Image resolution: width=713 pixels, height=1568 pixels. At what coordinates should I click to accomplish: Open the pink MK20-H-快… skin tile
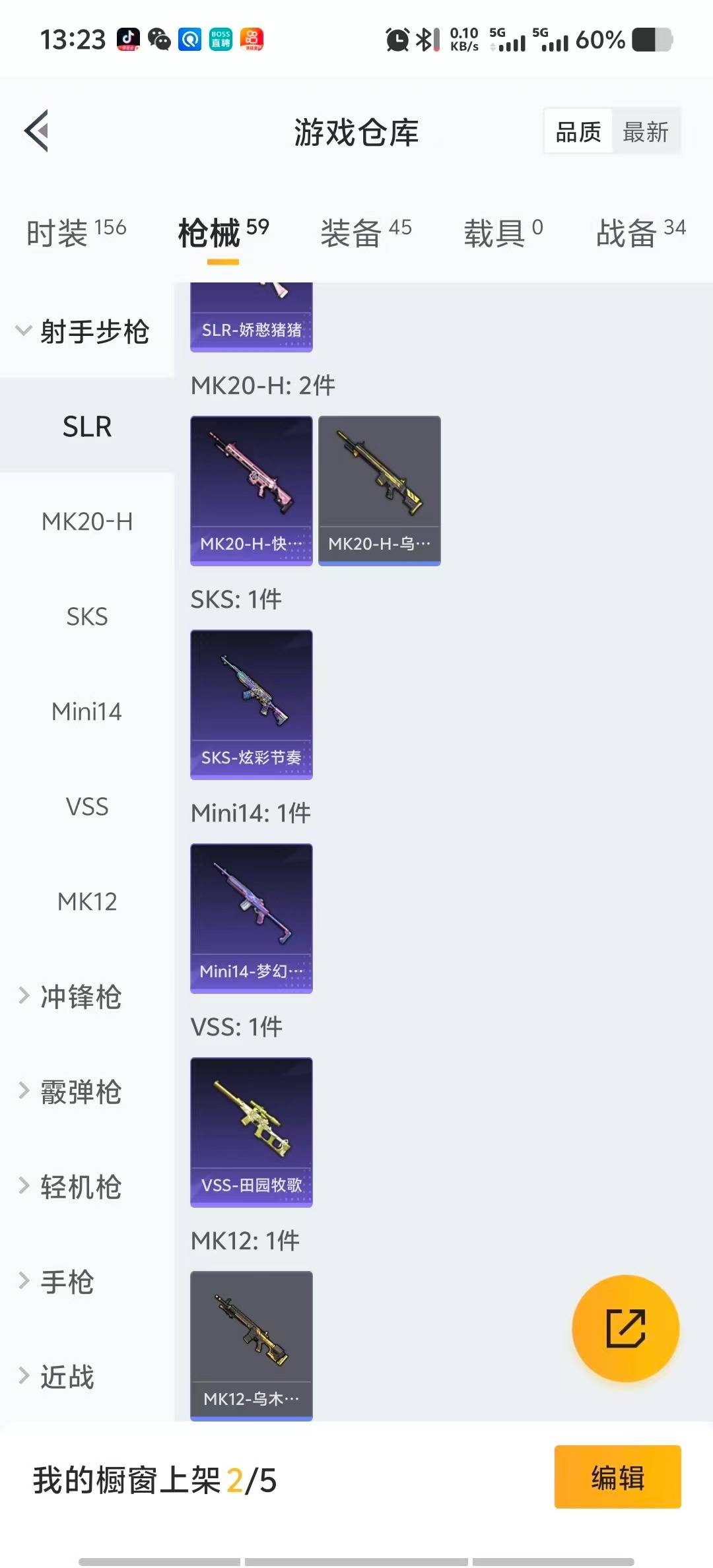(x=251, y=490)
